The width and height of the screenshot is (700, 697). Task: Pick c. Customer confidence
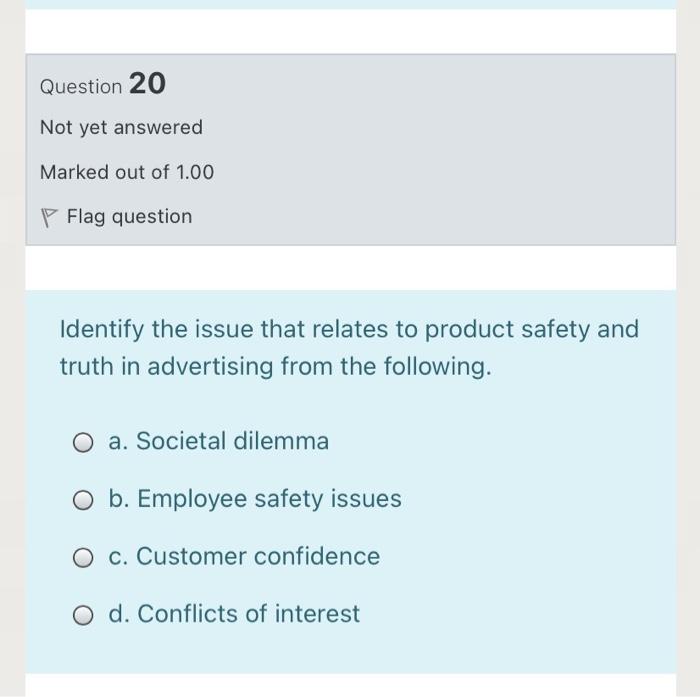(x=83, y=557)
